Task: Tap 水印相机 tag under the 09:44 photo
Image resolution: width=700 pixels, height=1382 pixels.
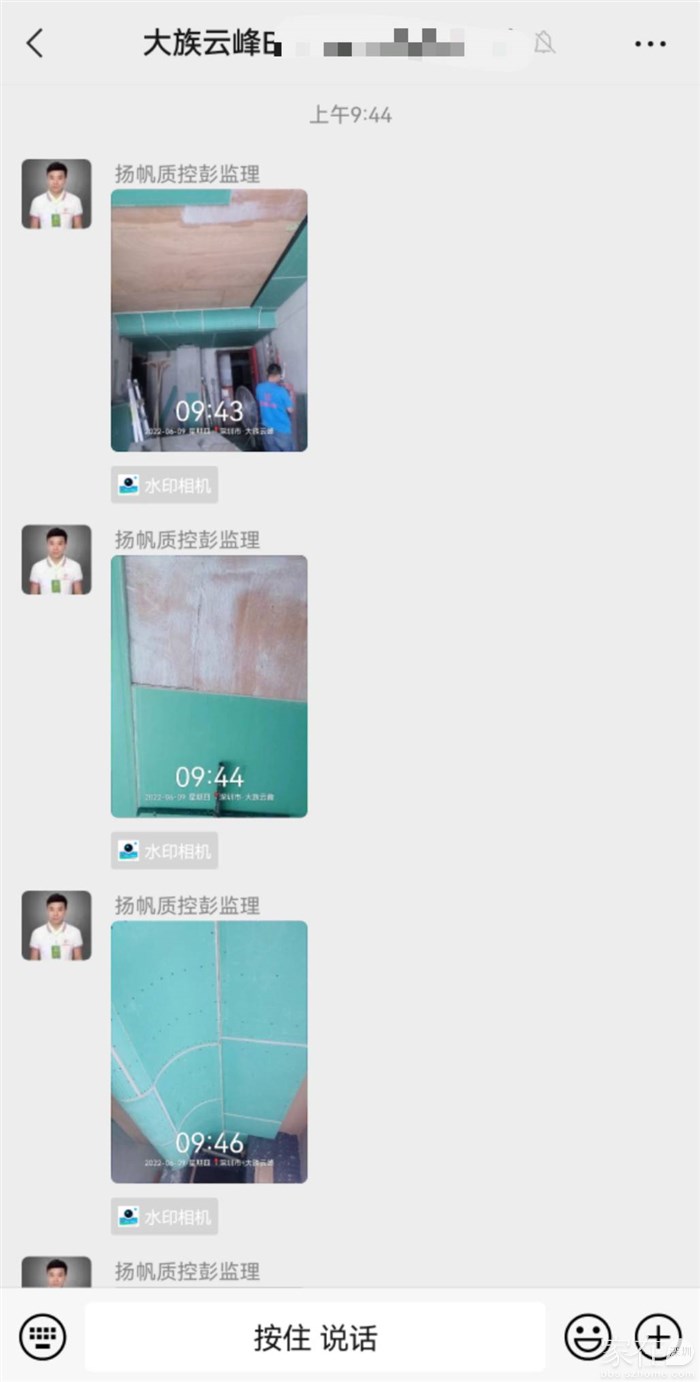Action: tap(165, 851)
